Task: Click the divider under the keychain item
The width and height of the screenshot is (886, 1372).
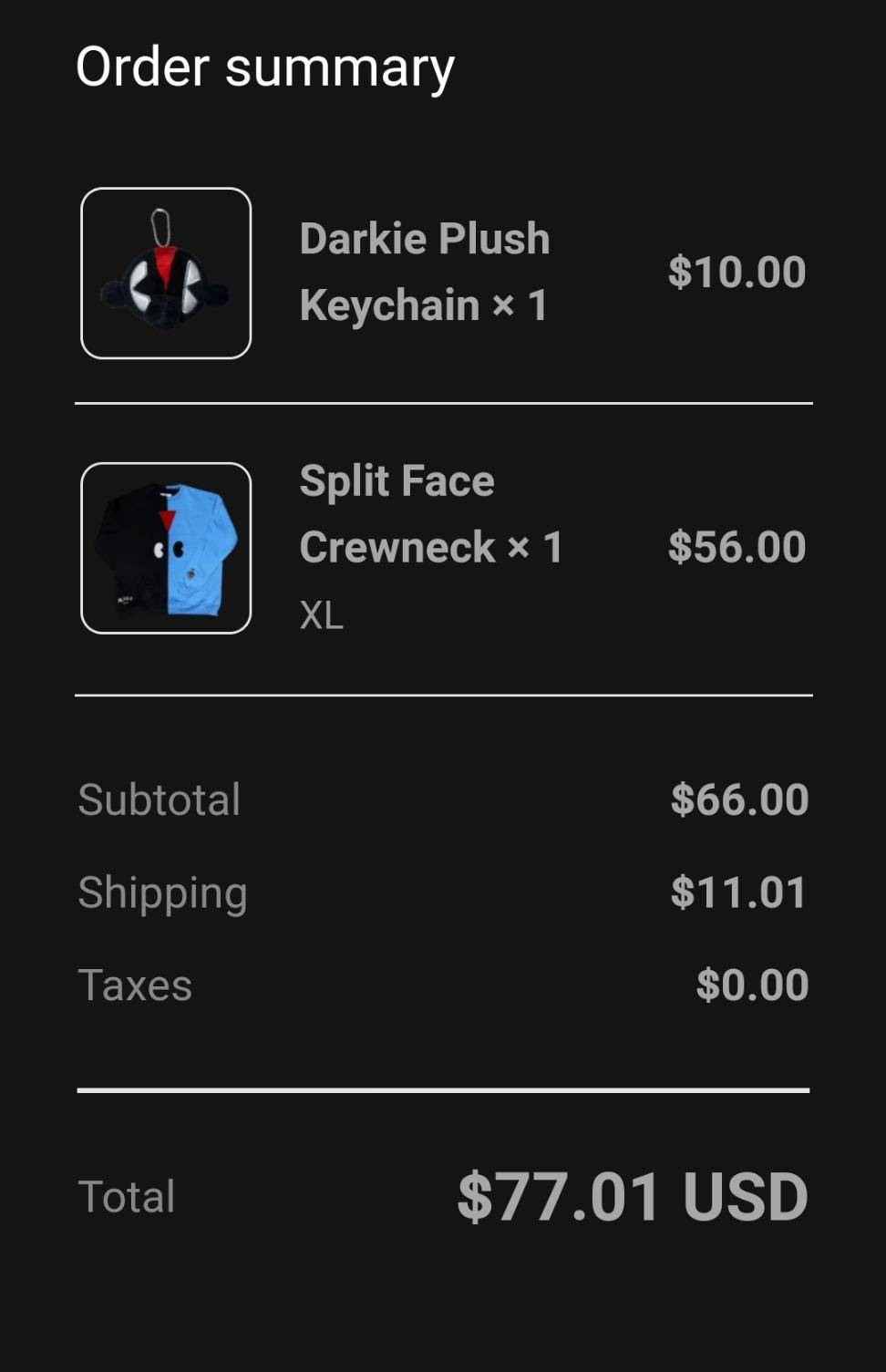Action: click(443, 402)
